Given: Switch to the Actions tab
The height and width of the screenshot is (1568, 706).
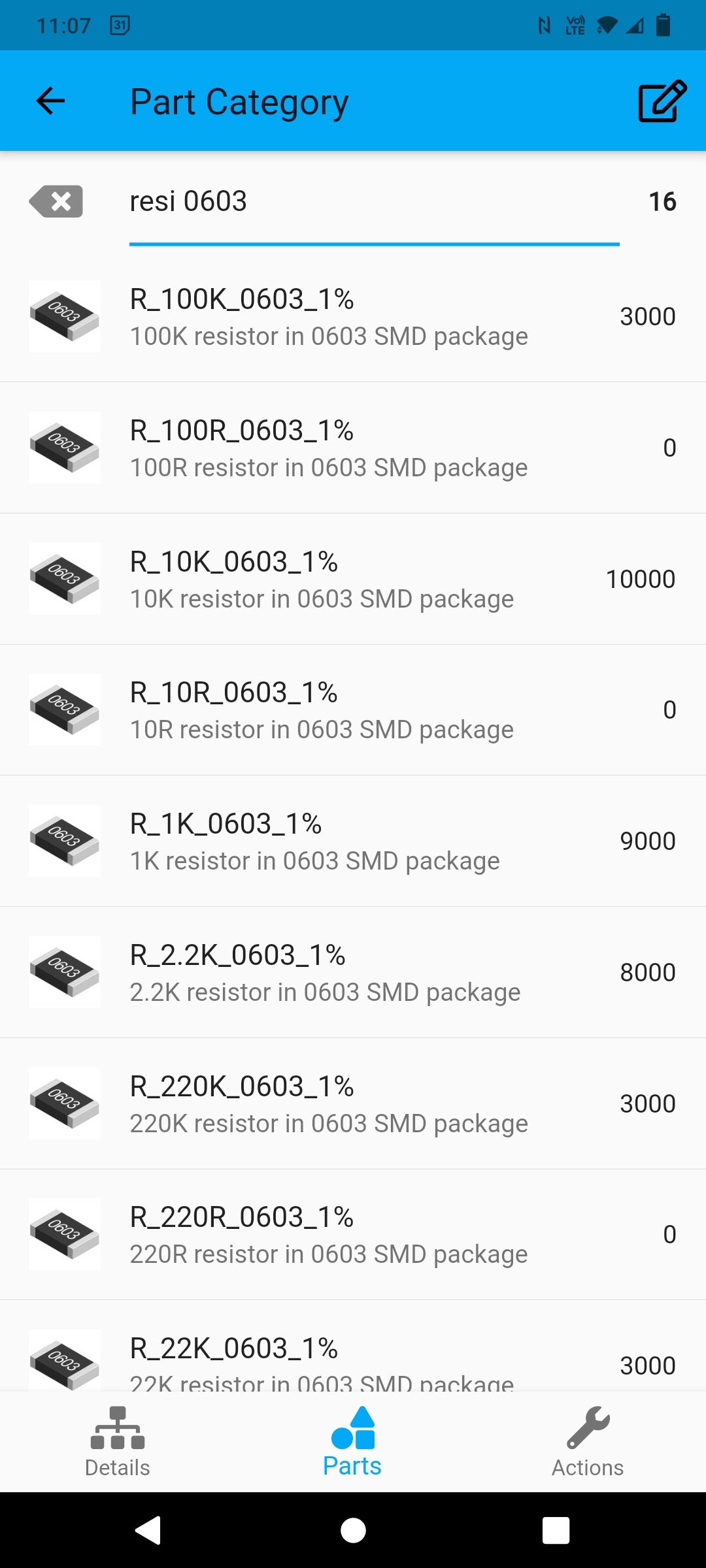Looking at the screenshot, I should pyautogui.click(x=588, y=1442).
